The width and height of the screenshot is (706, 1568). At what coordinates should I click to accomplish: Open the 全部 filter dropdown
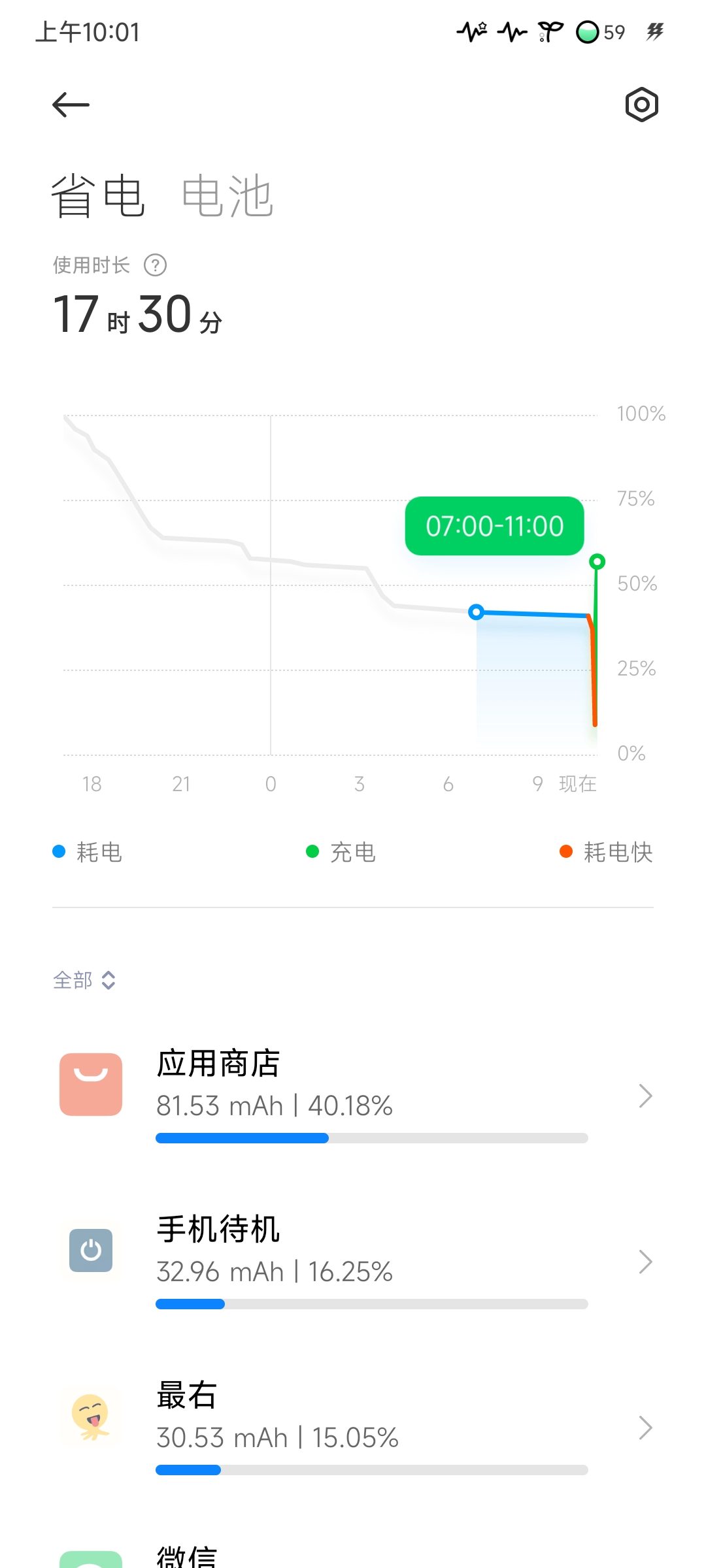[84, 980]
